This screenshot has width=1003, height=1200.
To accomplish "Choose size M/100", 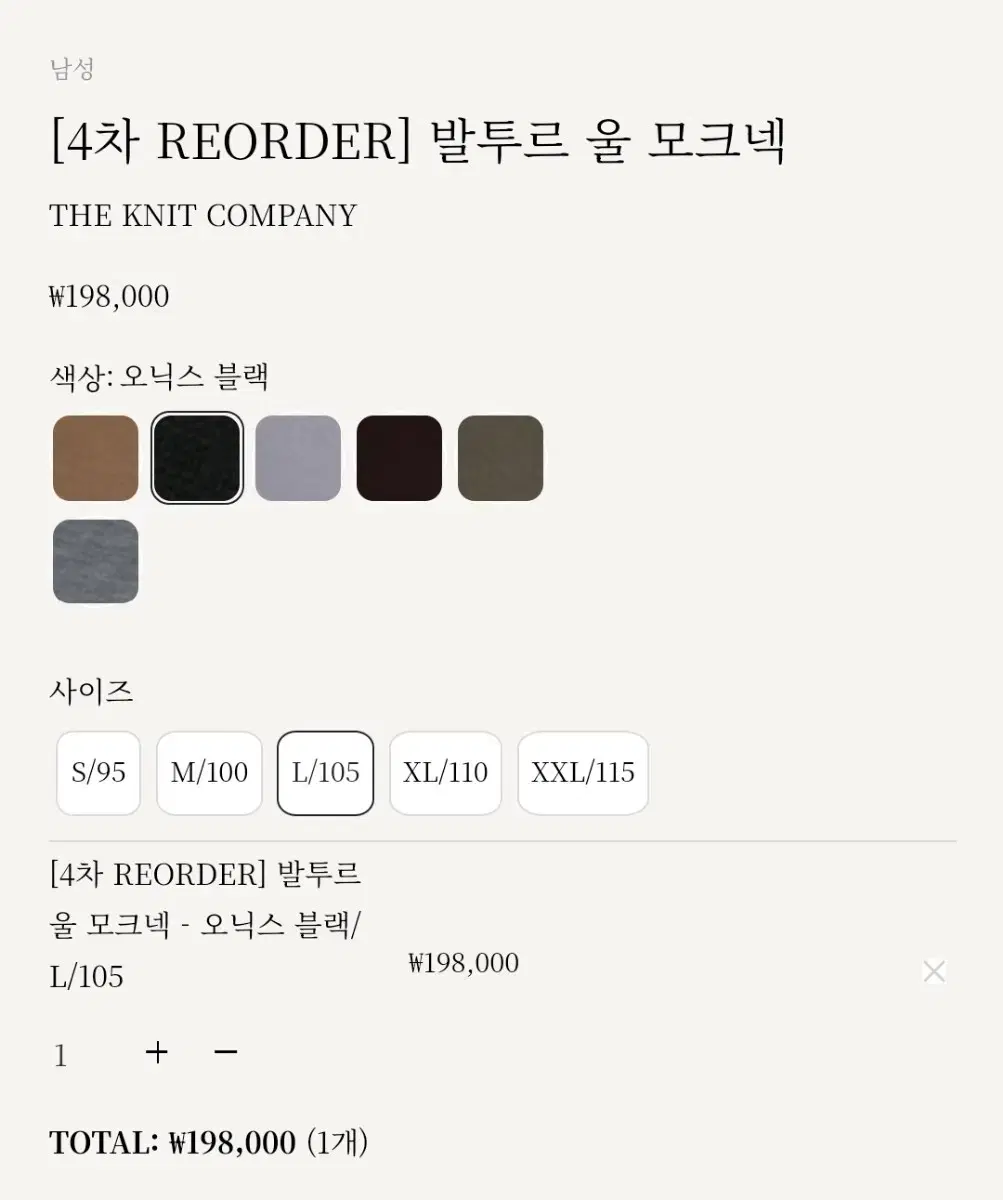I will 209,772.
